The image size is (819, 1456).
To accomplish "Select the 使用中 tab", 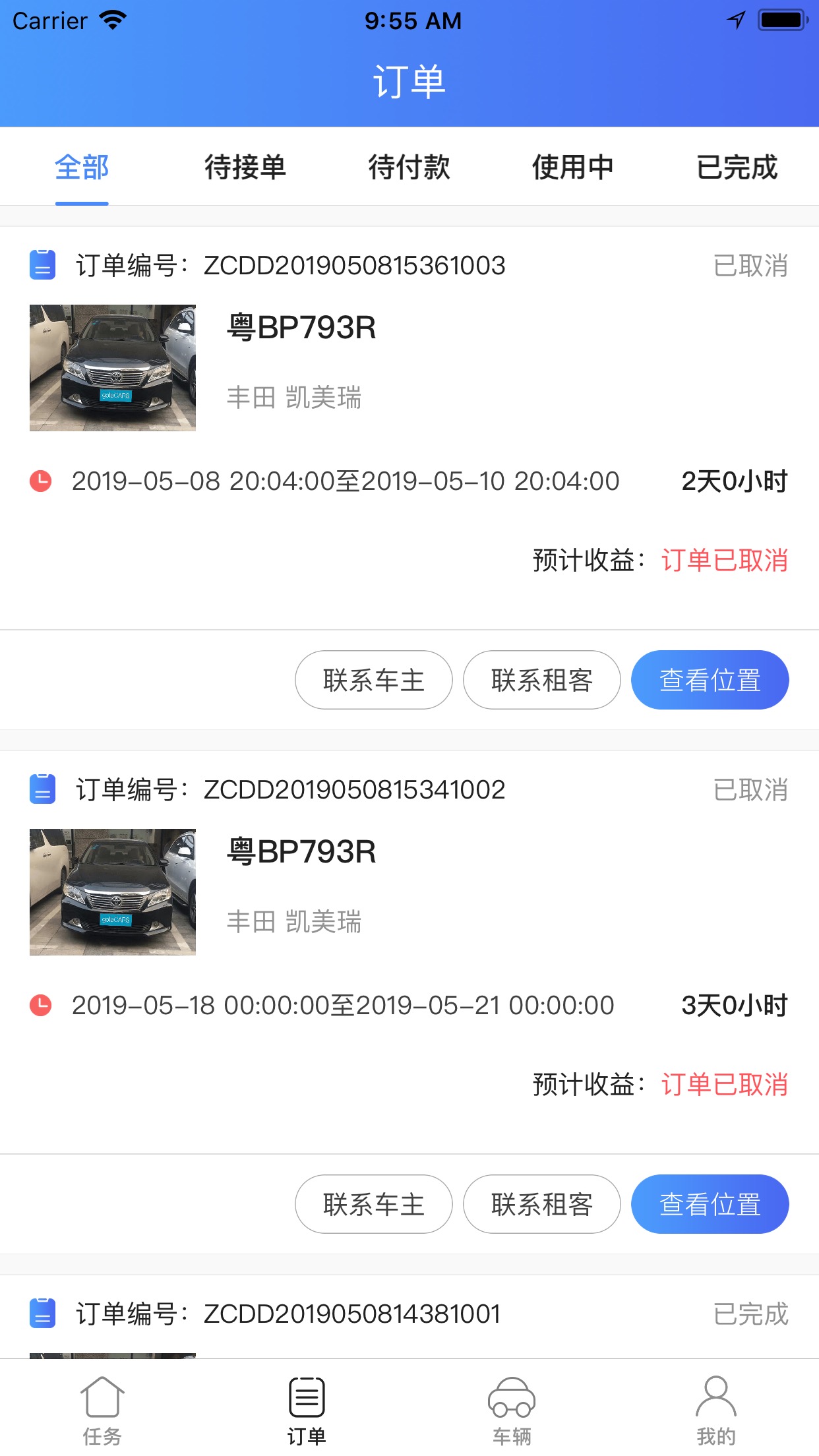I will click(572, 168).
